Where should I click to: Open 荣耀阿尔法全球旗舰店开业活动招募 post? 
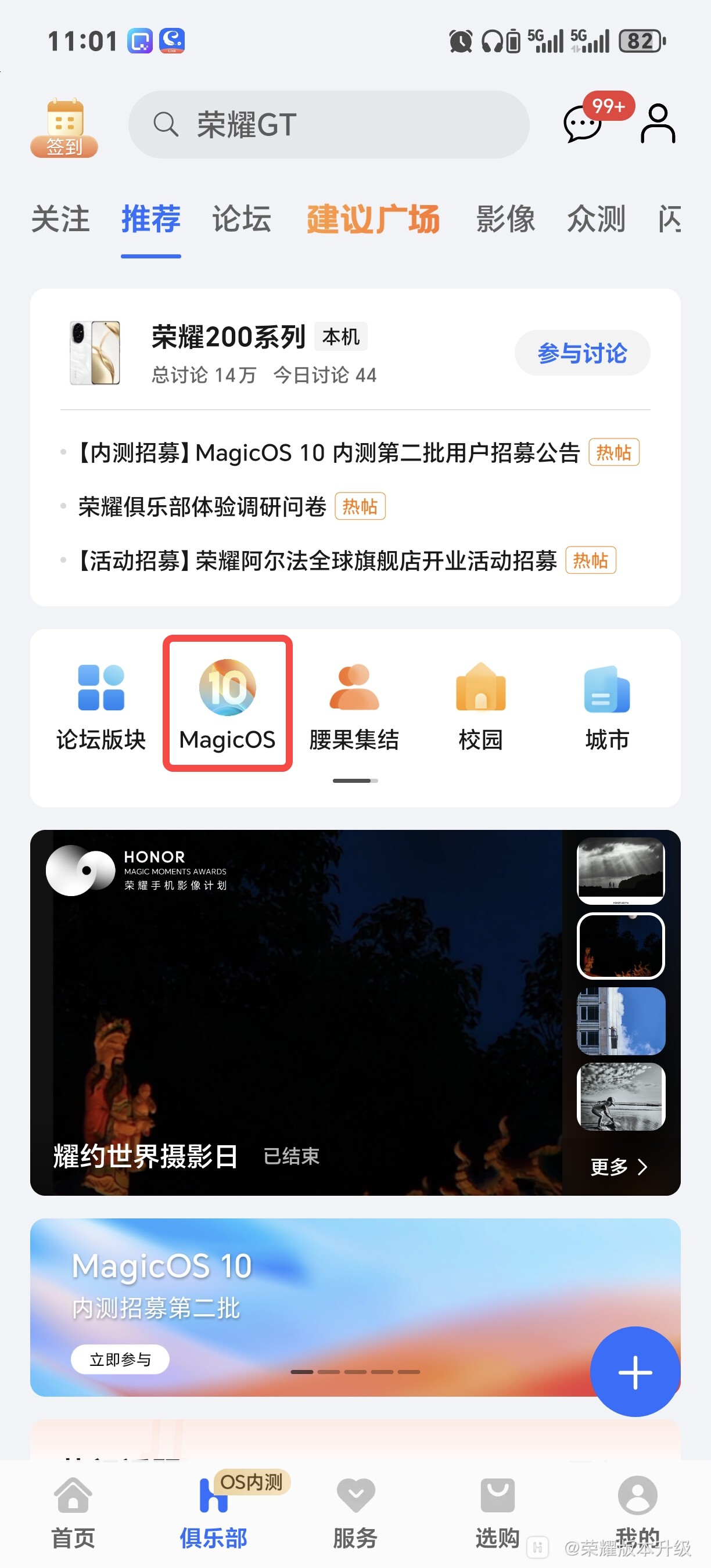click(x=317, y=560)
